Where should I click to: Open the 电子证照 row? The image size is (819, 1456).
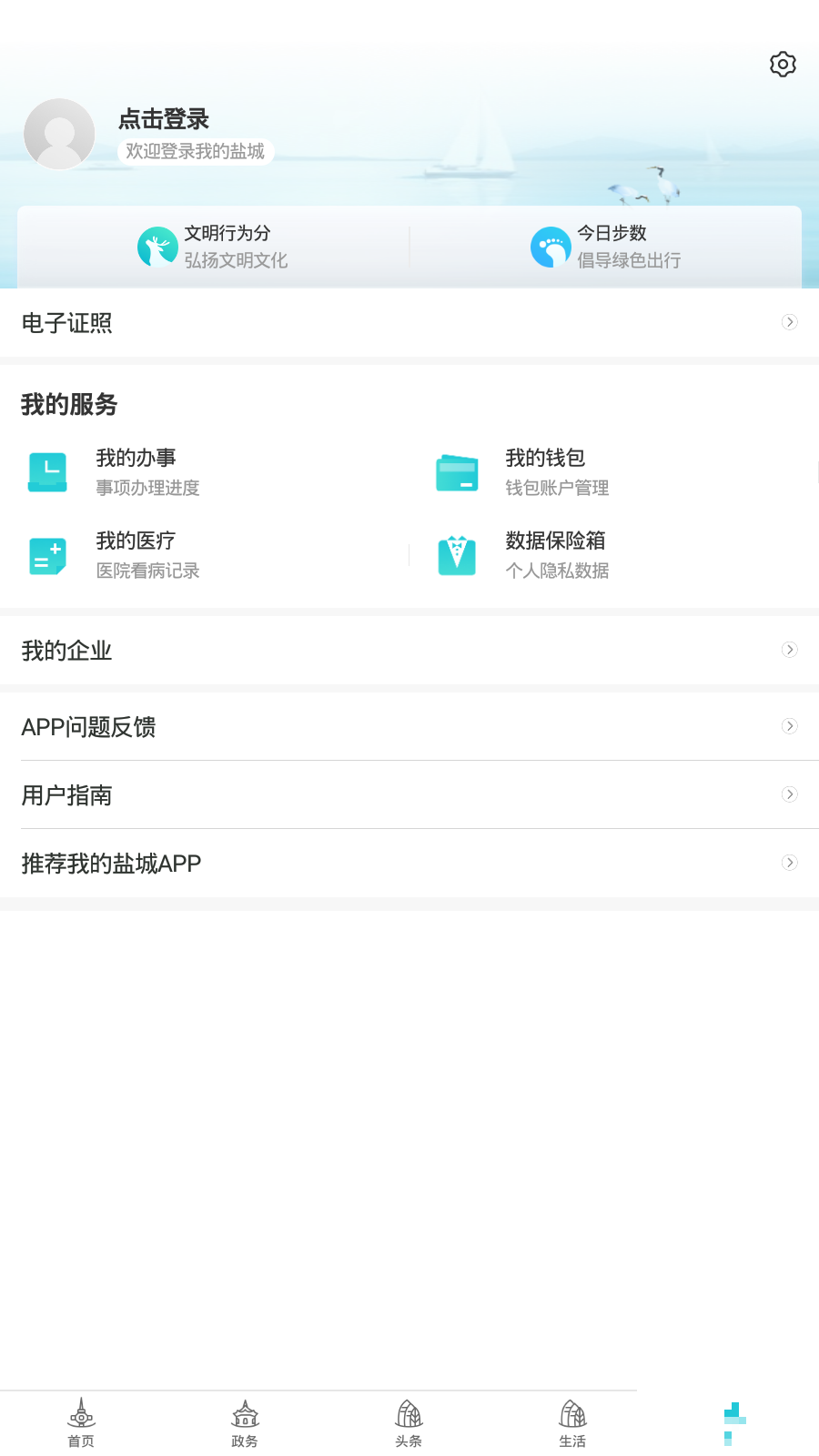tap(409, 322)
